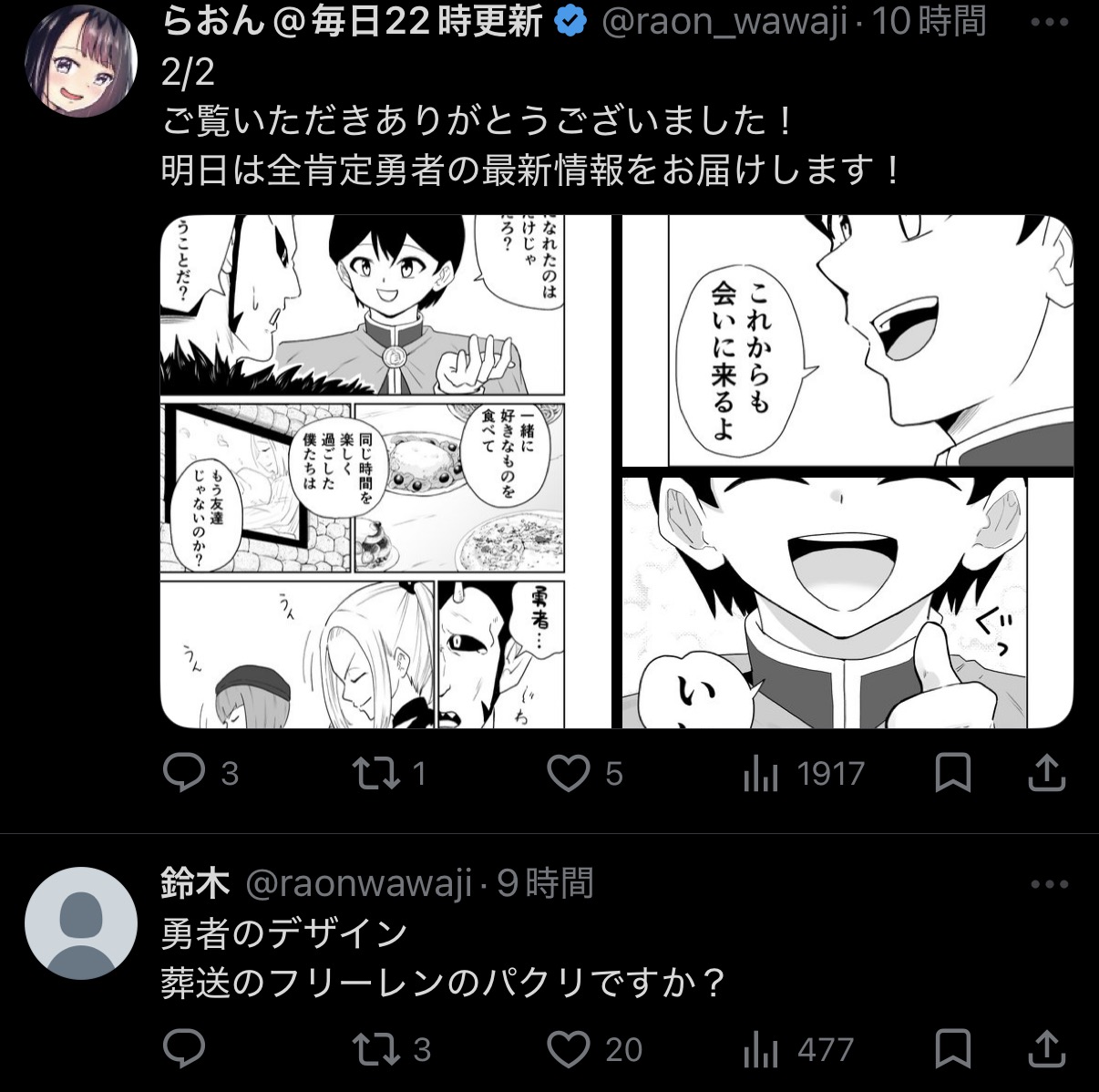Bookmark 鈴木's comment
1099x1092 pixels.
click(953, 1049)
